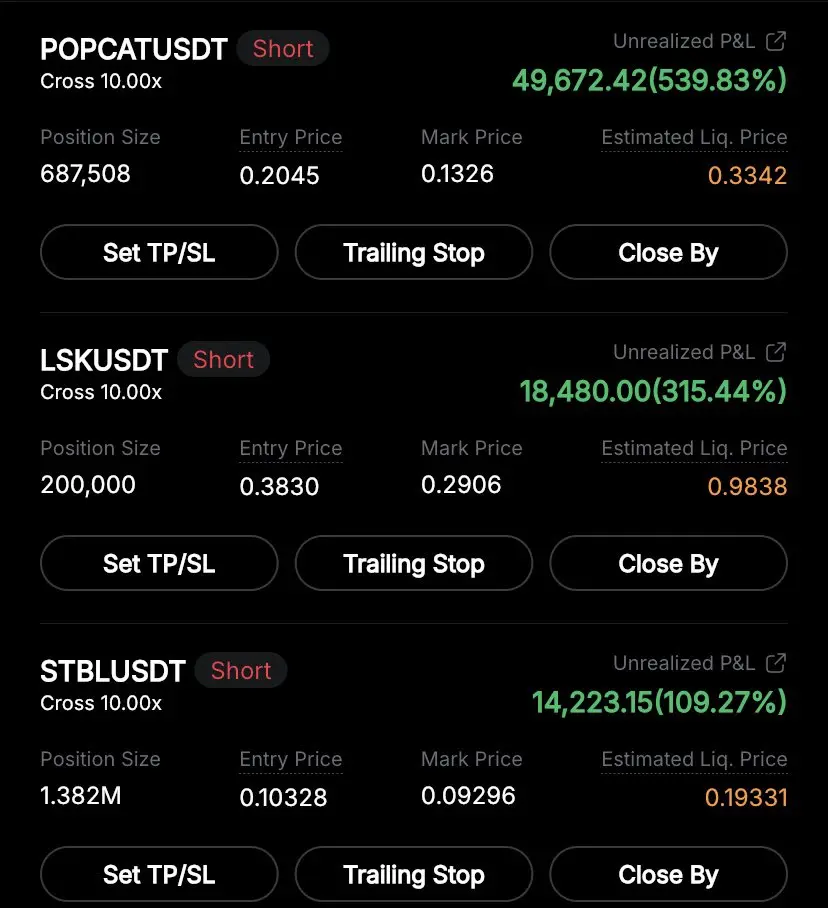828x908 pixels.
Task: Tap Estimated Liq. Price label for LSKUSDT
Action: tap(694, 449)
